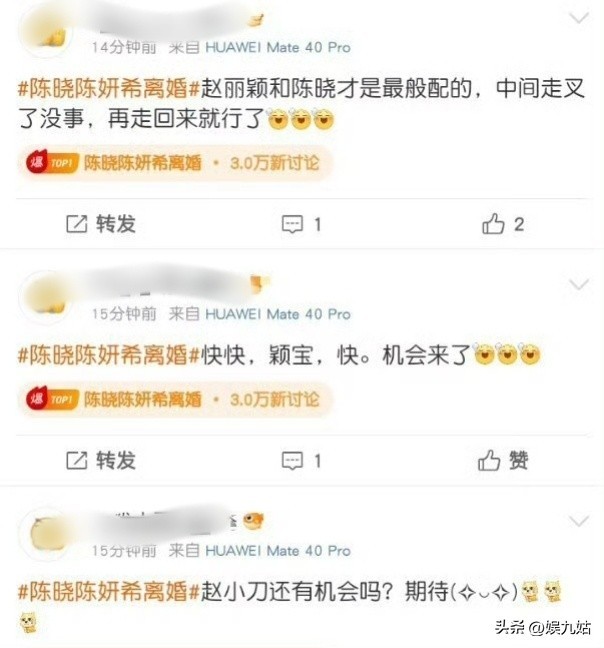Tap 赞 to like the 机会来了 post
604x648 pixels.
503,460
